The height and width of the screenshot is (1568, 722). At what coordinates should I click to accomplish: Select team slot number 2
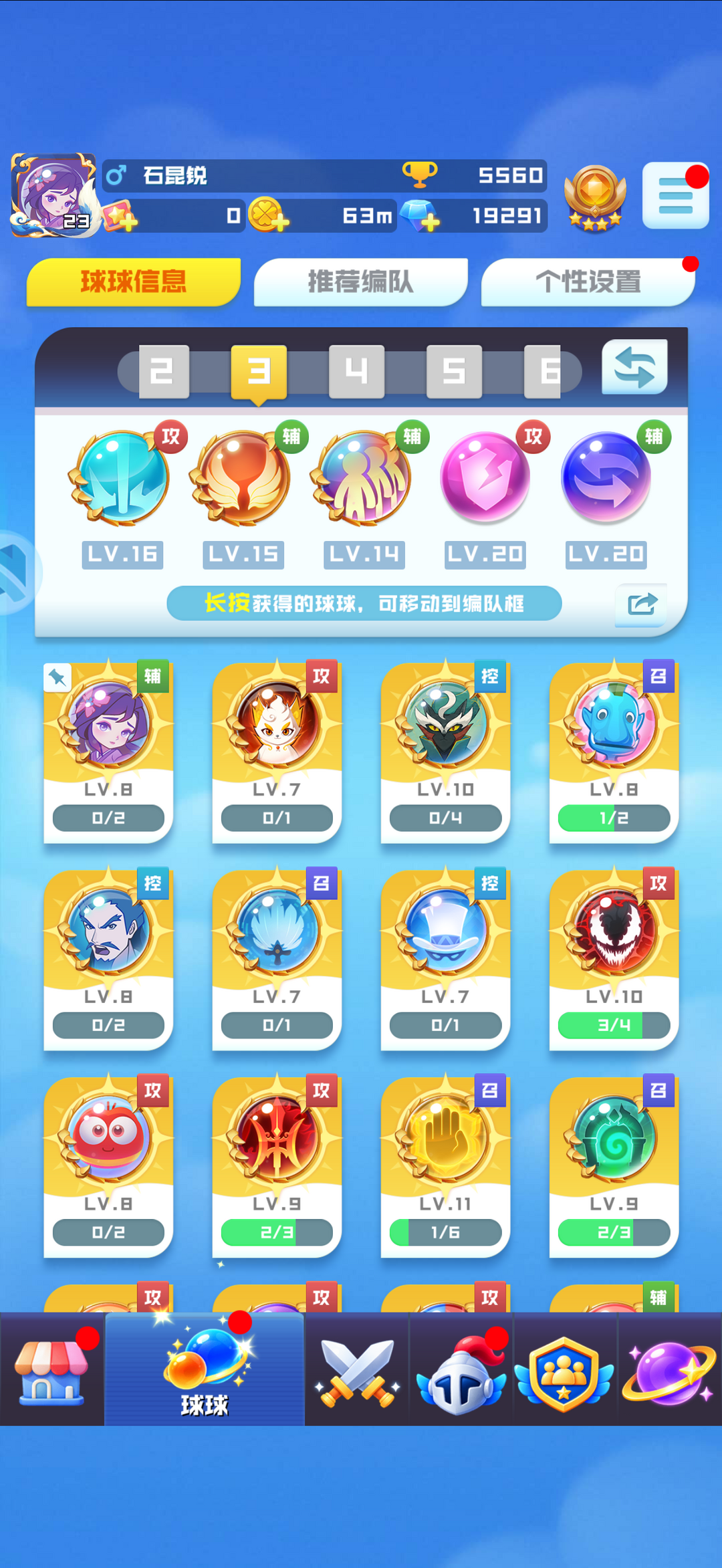[164, 371]
